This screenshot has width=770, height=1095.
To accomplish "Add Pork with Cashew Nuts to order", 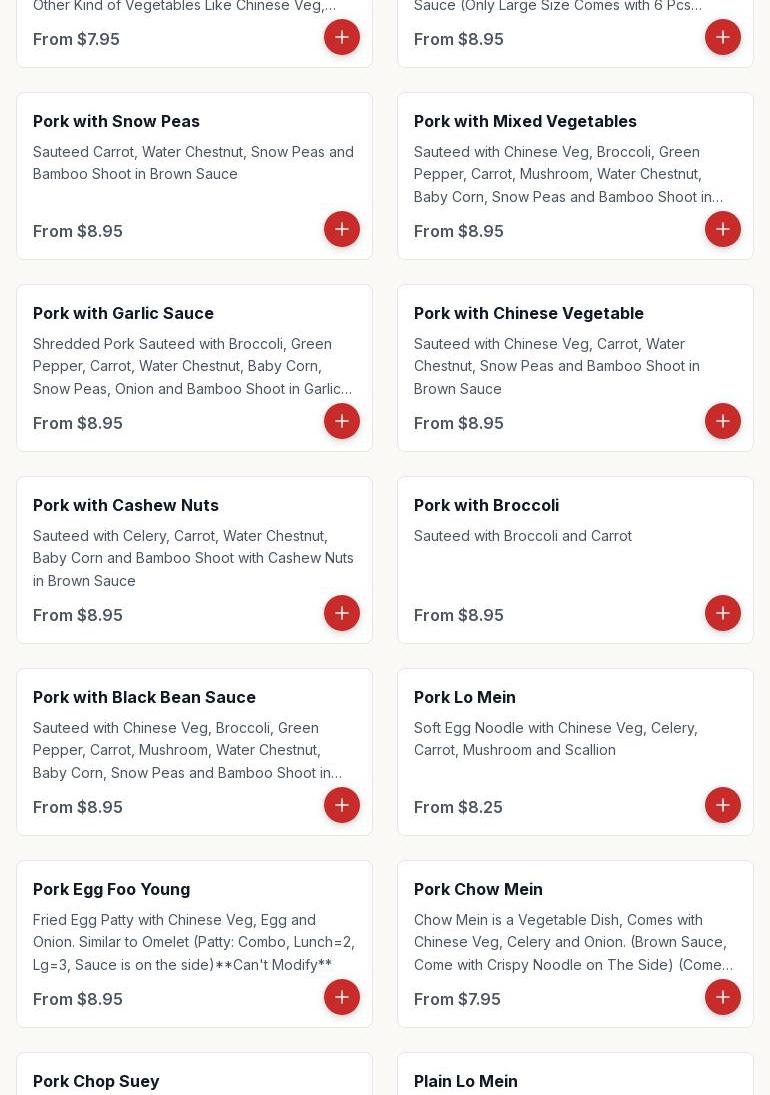I will [x=342, y=613].
